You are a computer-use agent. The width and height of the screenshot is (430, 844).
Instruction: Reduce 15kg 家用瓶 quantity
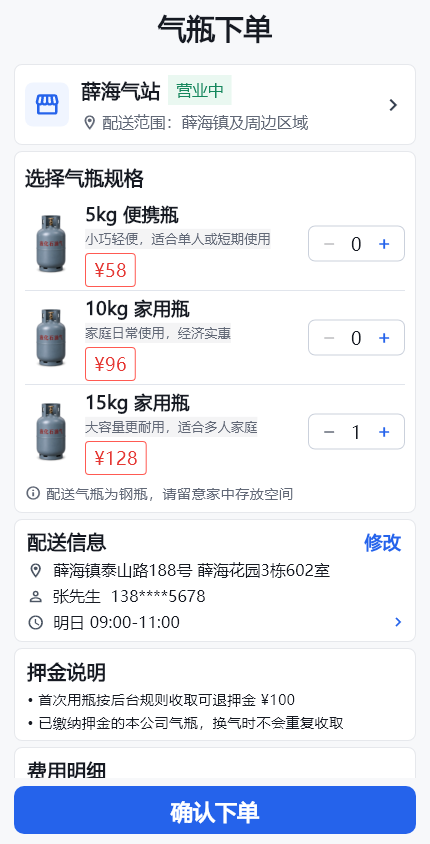pyautogui.click(x=329, y=432)
